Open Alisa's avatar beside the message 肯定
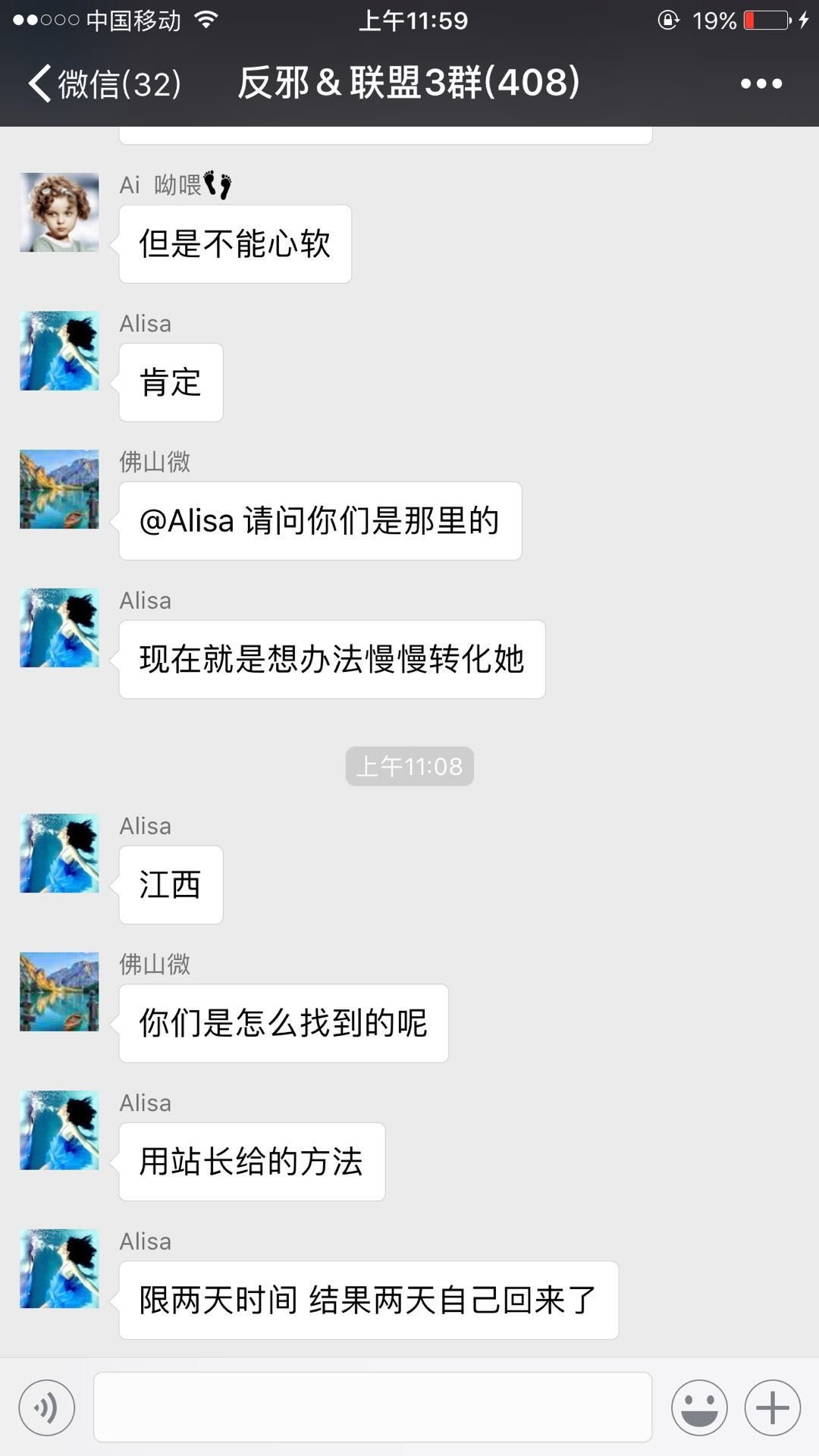The height and width of the screenshot is (1456, 819). pos(59,351)
